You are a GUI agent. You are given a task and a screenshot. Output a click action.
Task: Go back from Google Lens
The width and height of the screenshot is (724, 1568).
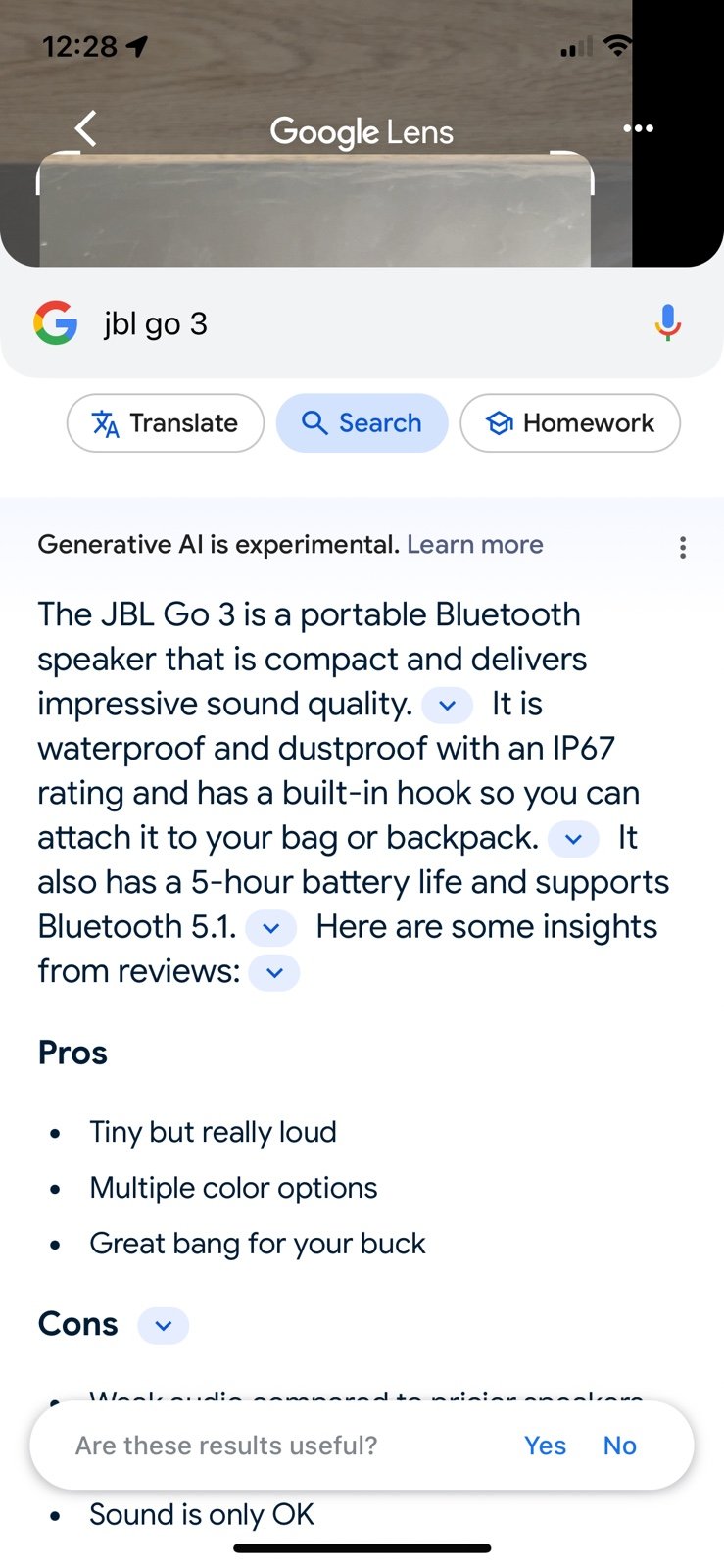click(86, 128)
